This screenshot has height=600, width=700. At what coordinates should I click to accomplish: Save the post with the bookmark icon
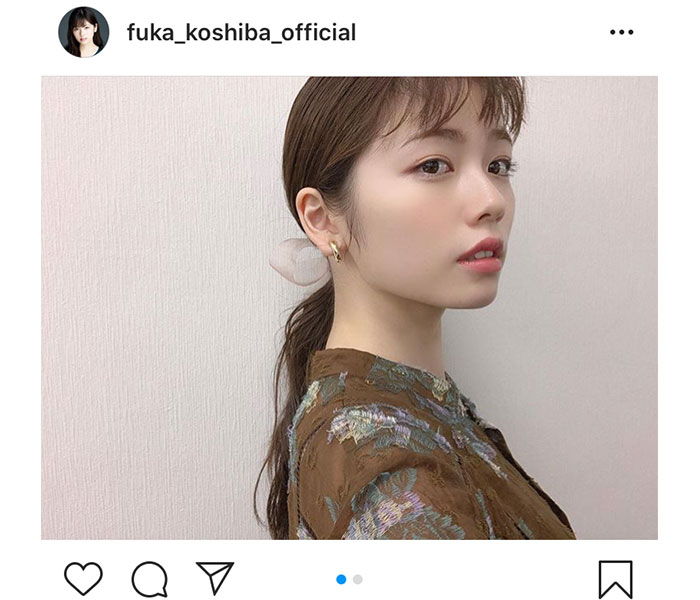(x=615, y=578)
